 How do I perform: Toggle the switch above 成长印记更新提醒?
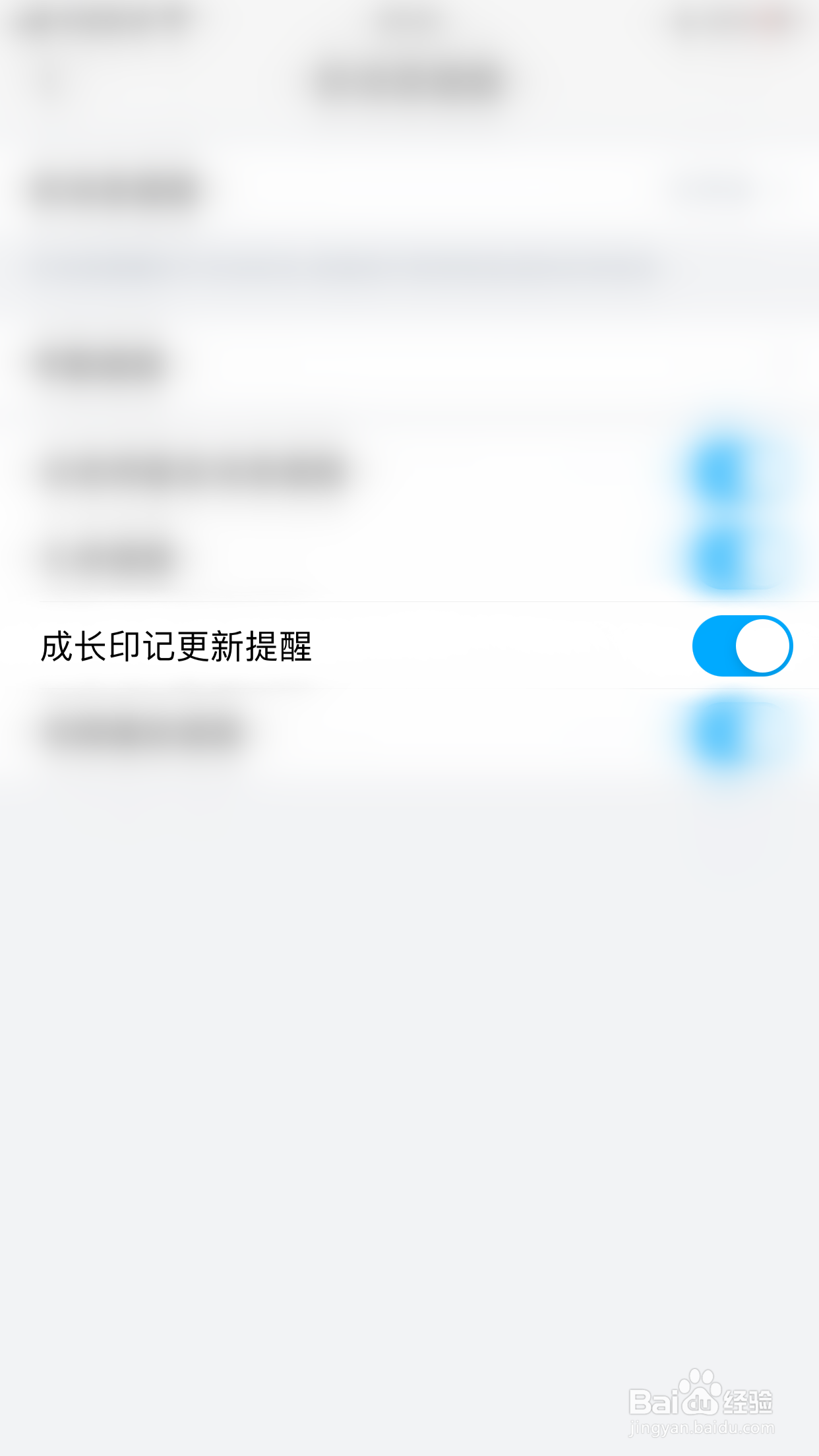click(719, 556)
